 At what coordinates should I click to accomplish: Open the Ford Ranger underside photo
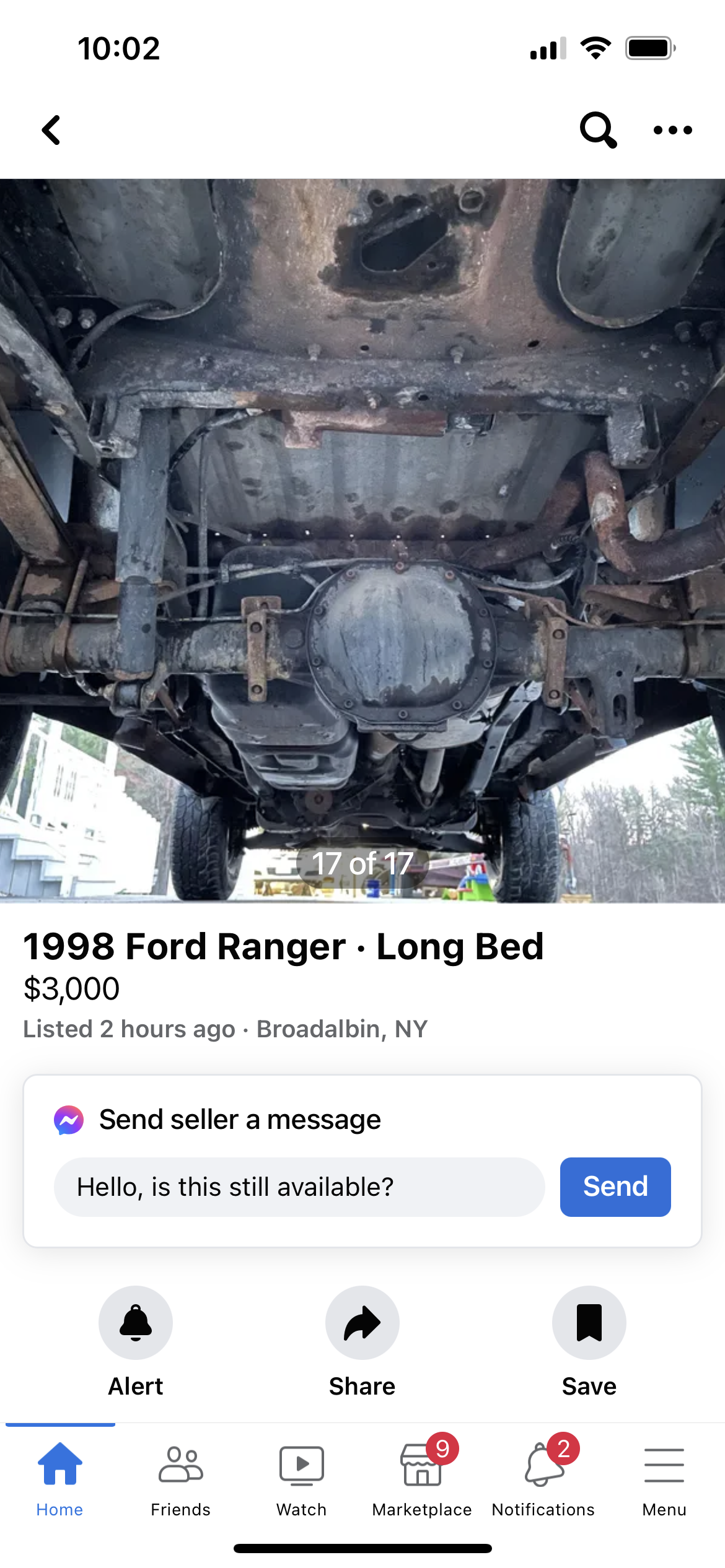click(362, 539)
